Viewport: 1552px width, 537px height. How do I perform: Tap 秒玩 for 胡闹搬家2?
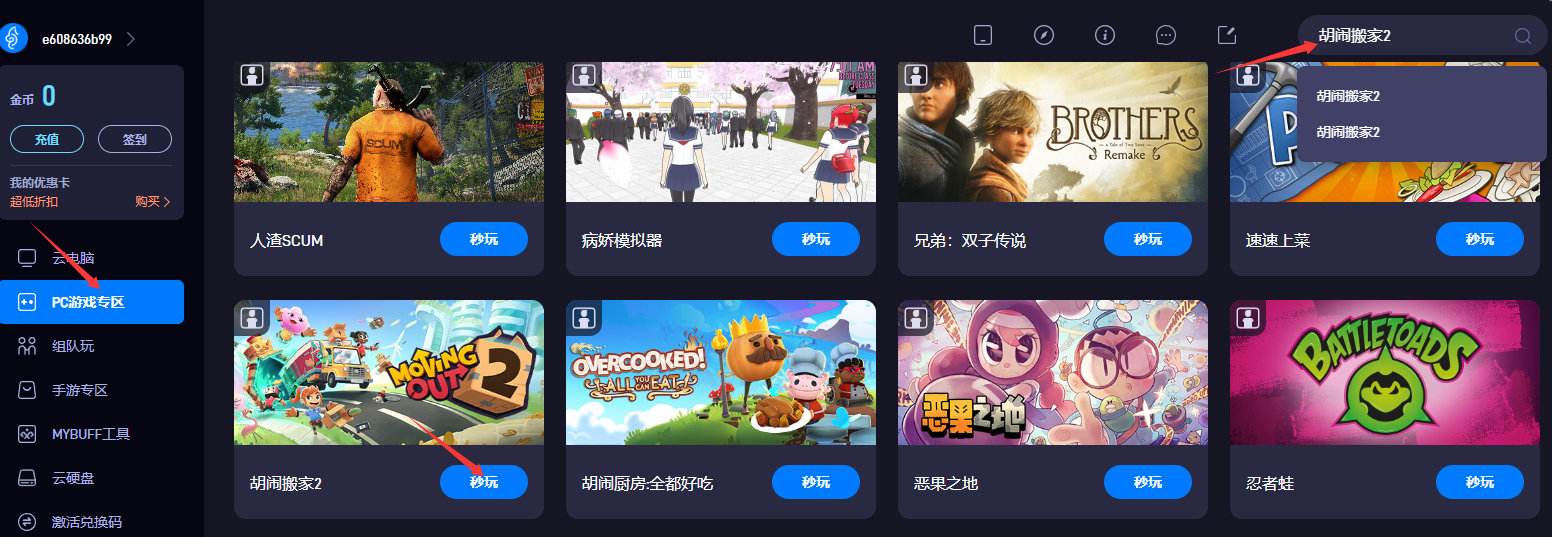click(484, 482)
